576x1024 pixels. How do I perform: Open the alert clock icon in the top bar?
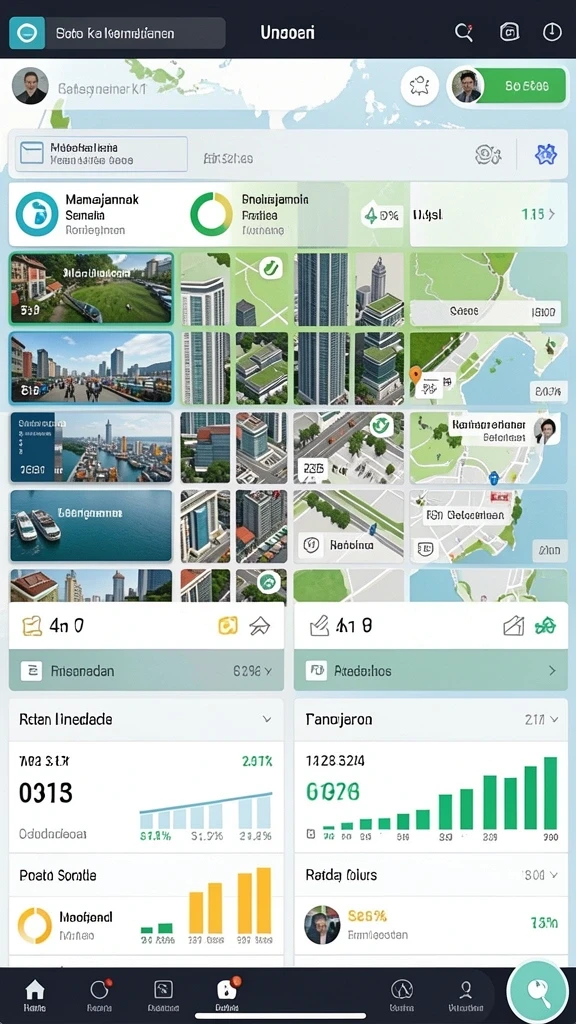[552, 32]
